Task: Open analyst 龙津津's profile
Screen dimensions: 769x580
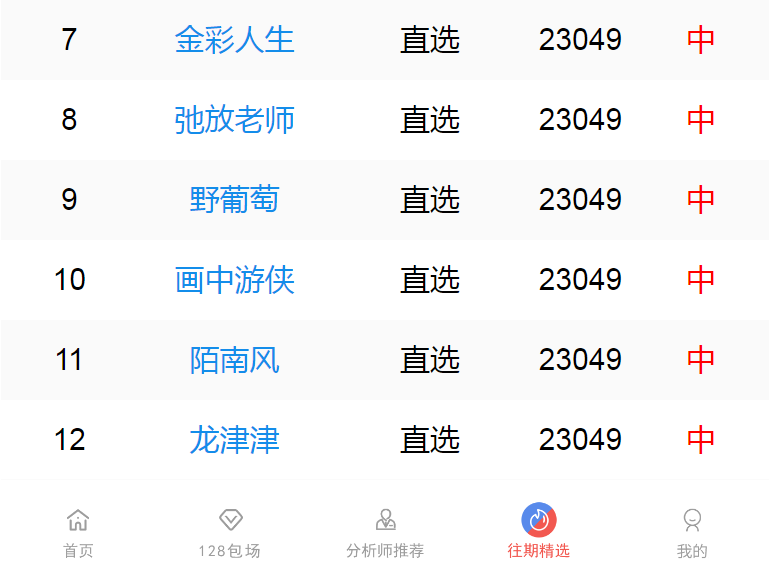Action: pos(234,440)
